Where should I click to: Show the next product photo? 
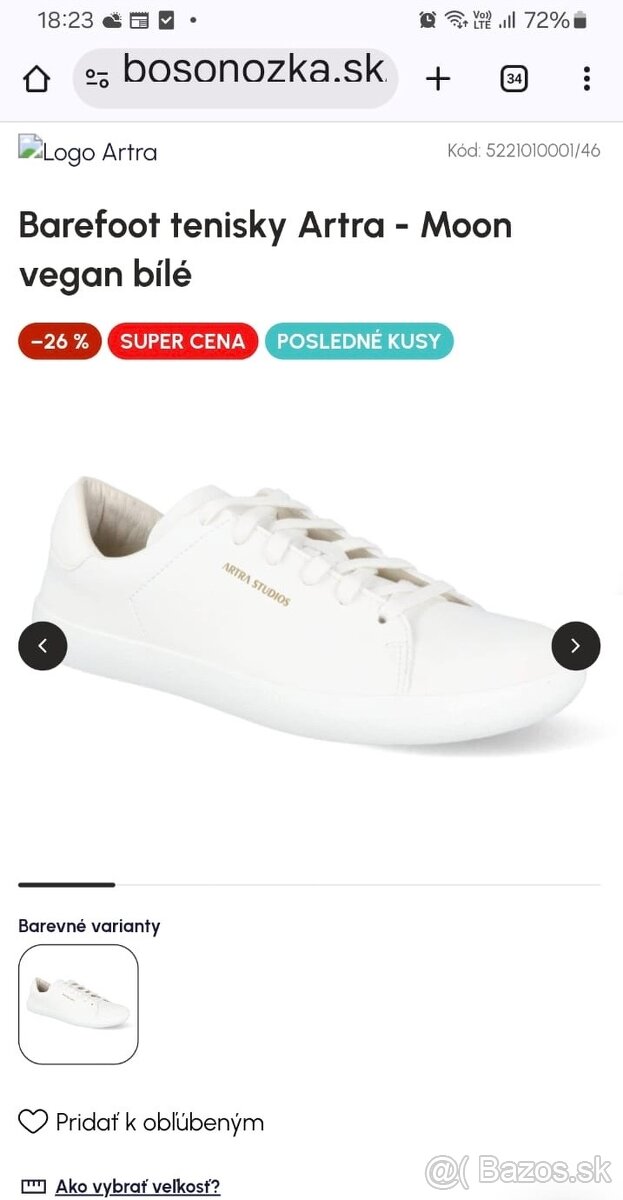coord(575,646)
